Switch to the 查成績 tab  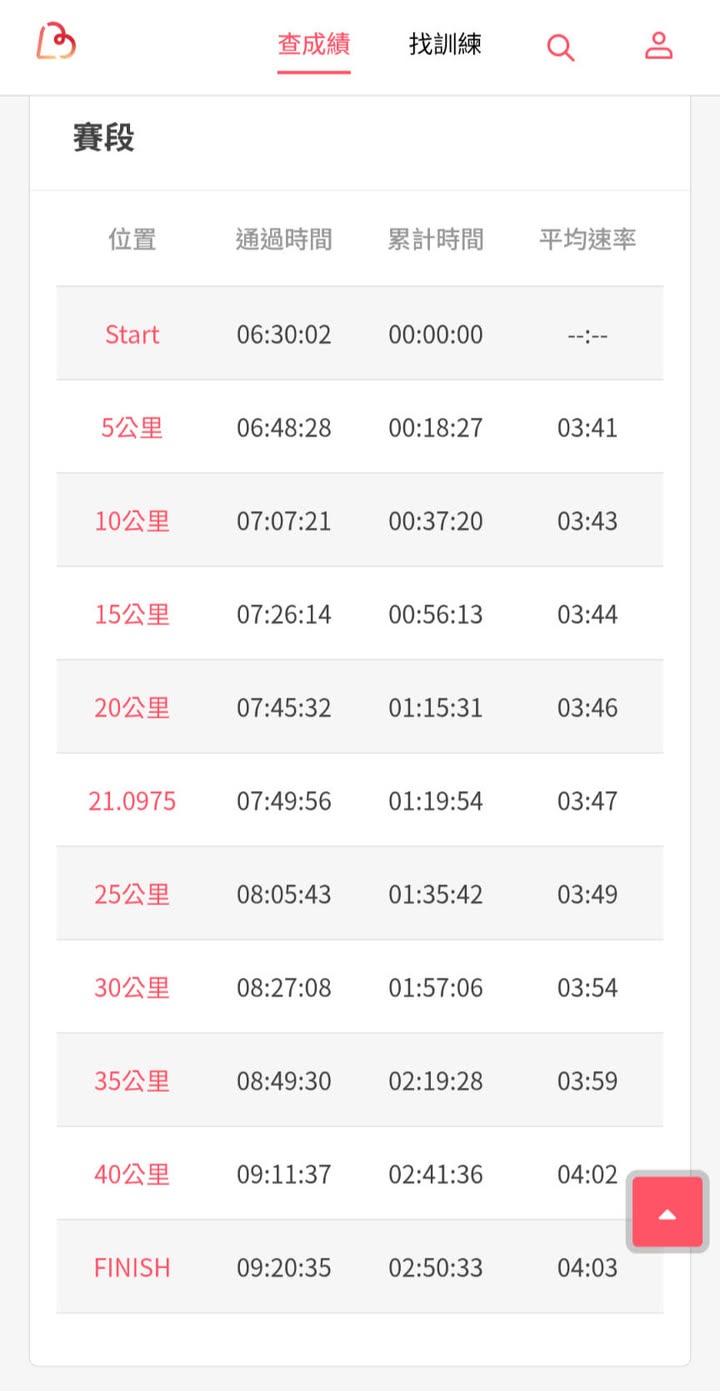tap(313, 45)
